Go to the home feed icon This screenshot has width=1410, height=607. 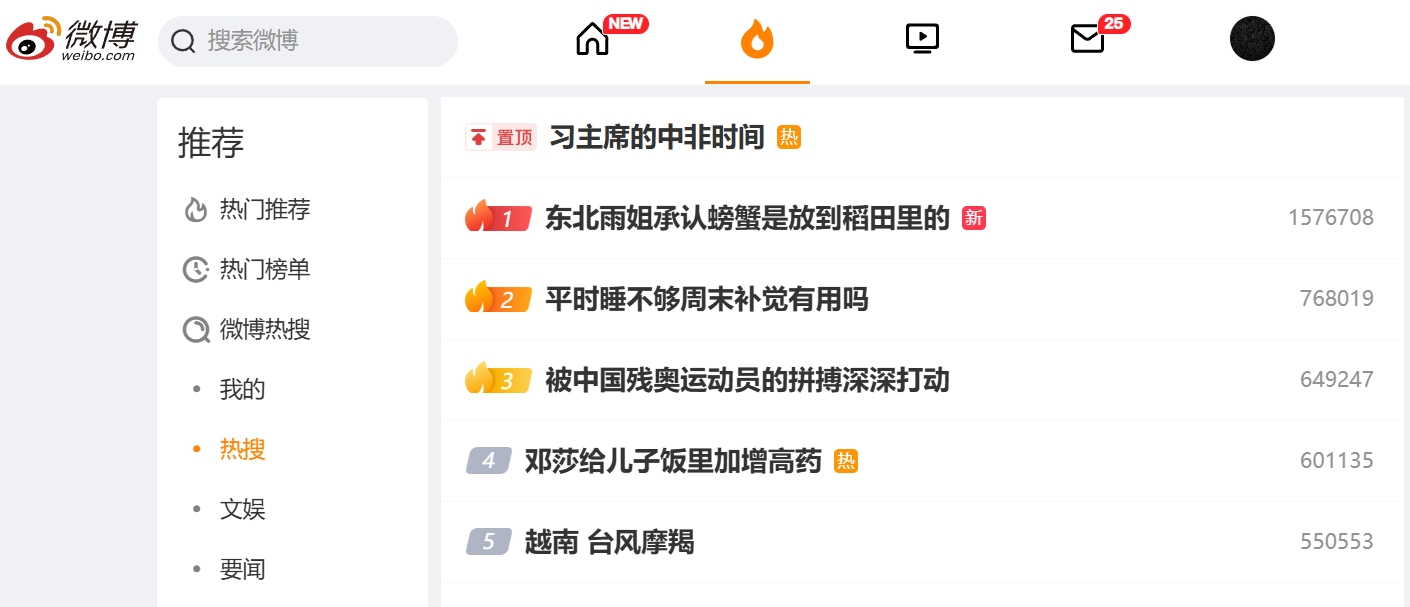pos(593,40)
